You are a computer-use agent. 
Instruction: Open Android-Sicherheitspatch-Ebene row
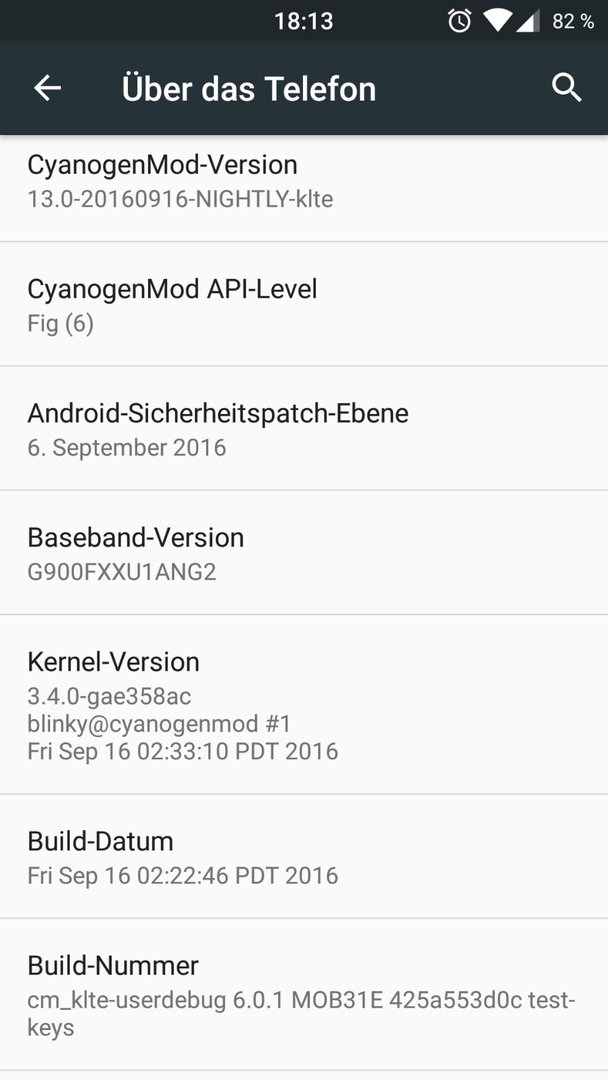click(304, 428)
